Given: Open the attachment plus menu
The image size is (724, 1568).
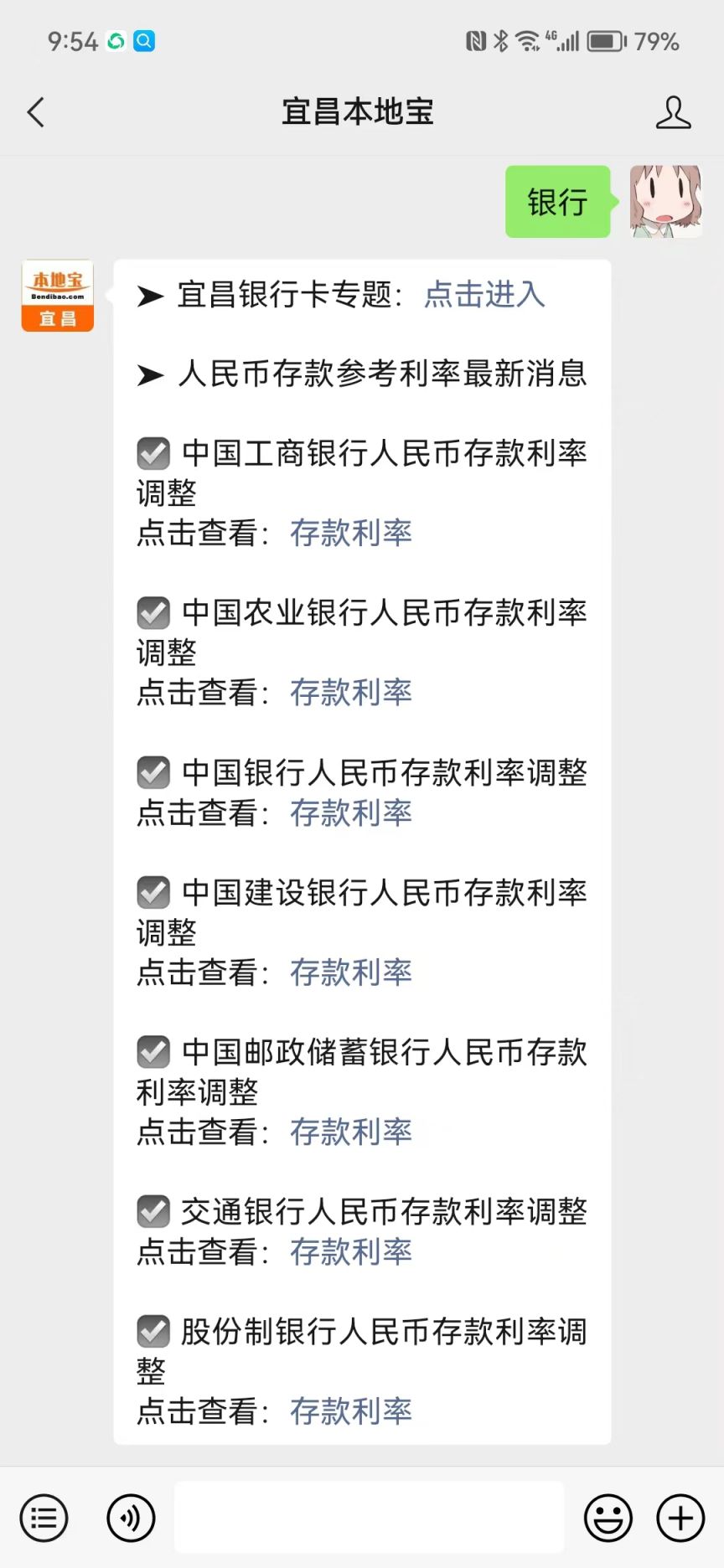Looking at the screenshot, I should point(679,1517).
